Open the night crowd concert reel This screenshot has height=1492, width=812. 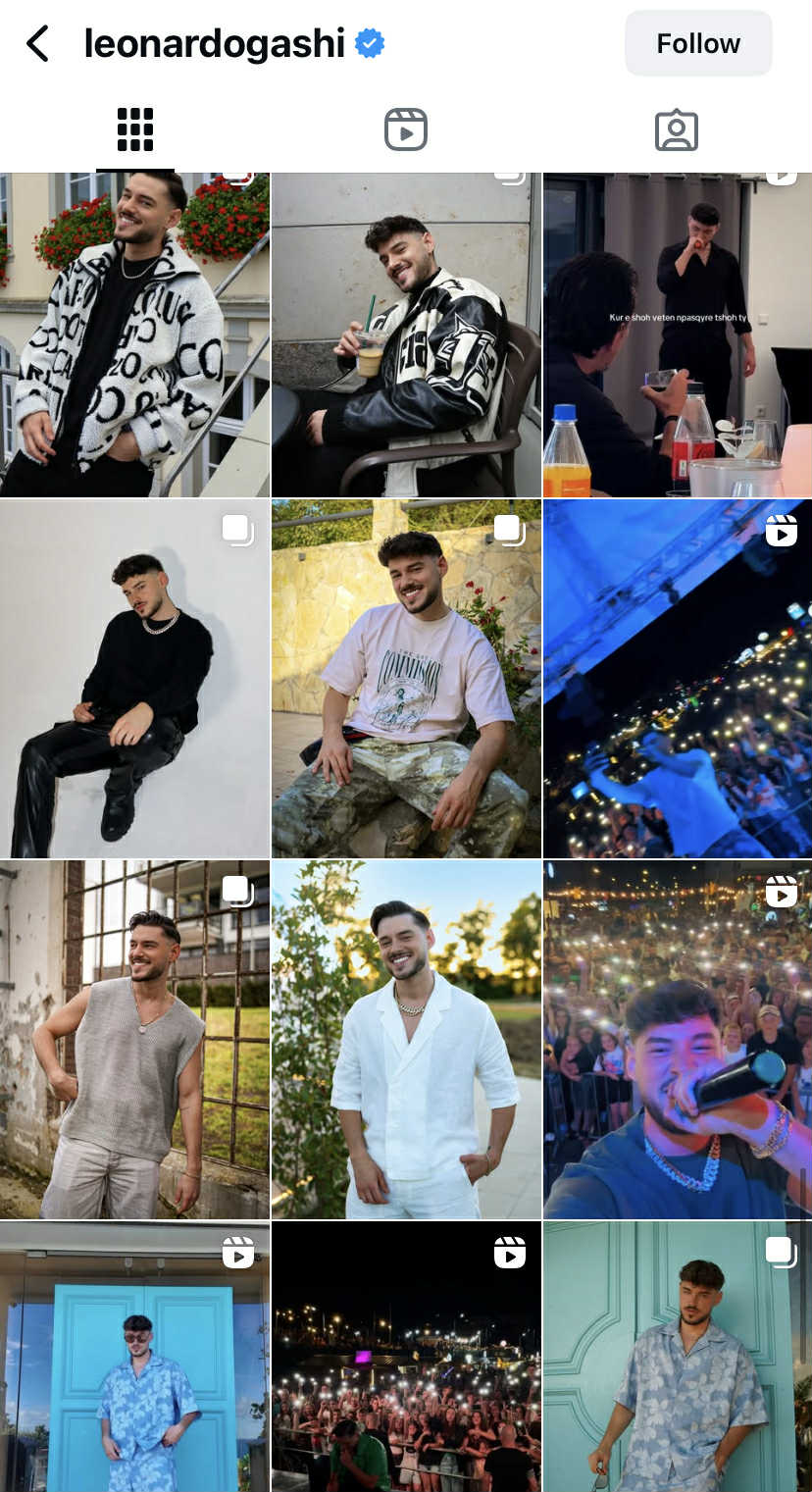click(x=406, y=1357)
